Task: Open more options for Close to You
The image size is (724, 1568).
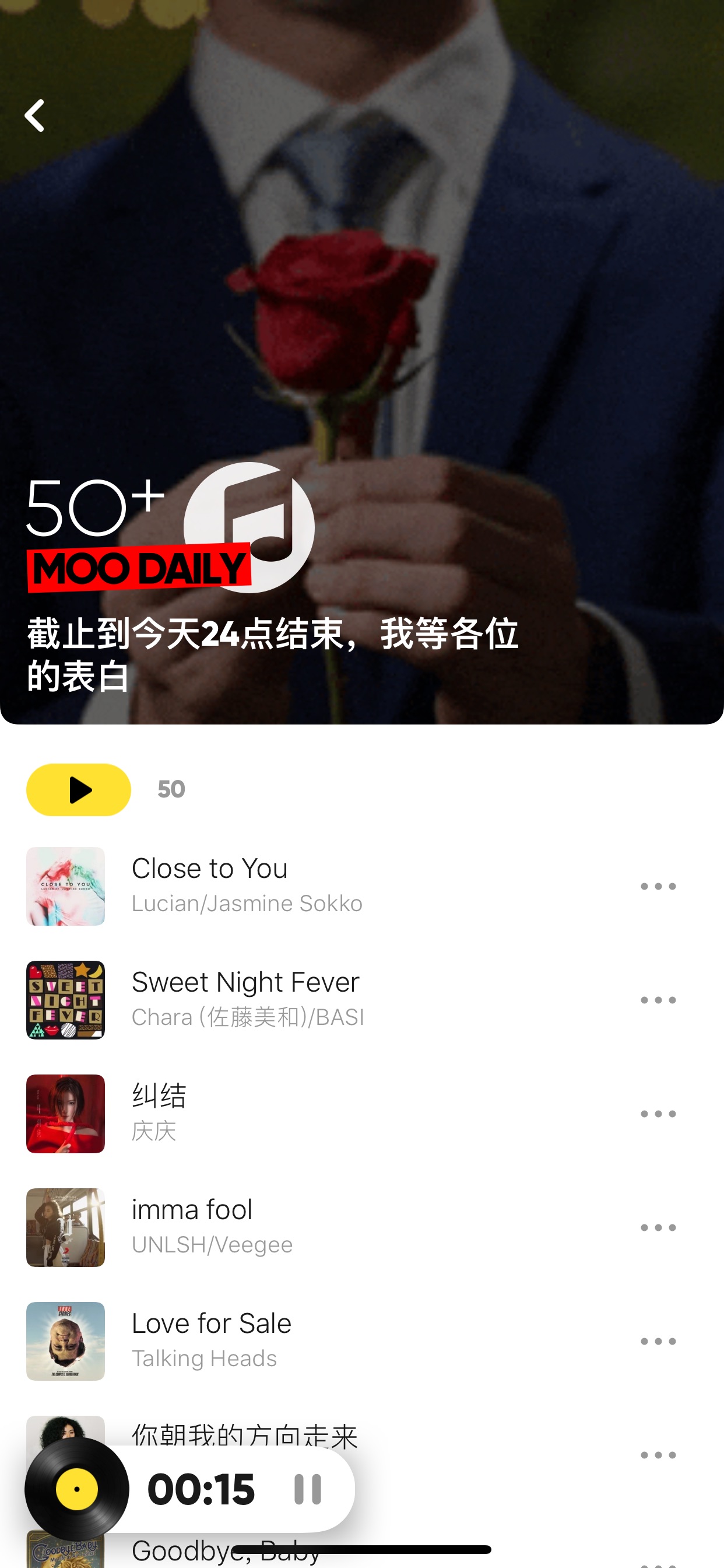Action: pyautogui.click(x=658, y=886)
